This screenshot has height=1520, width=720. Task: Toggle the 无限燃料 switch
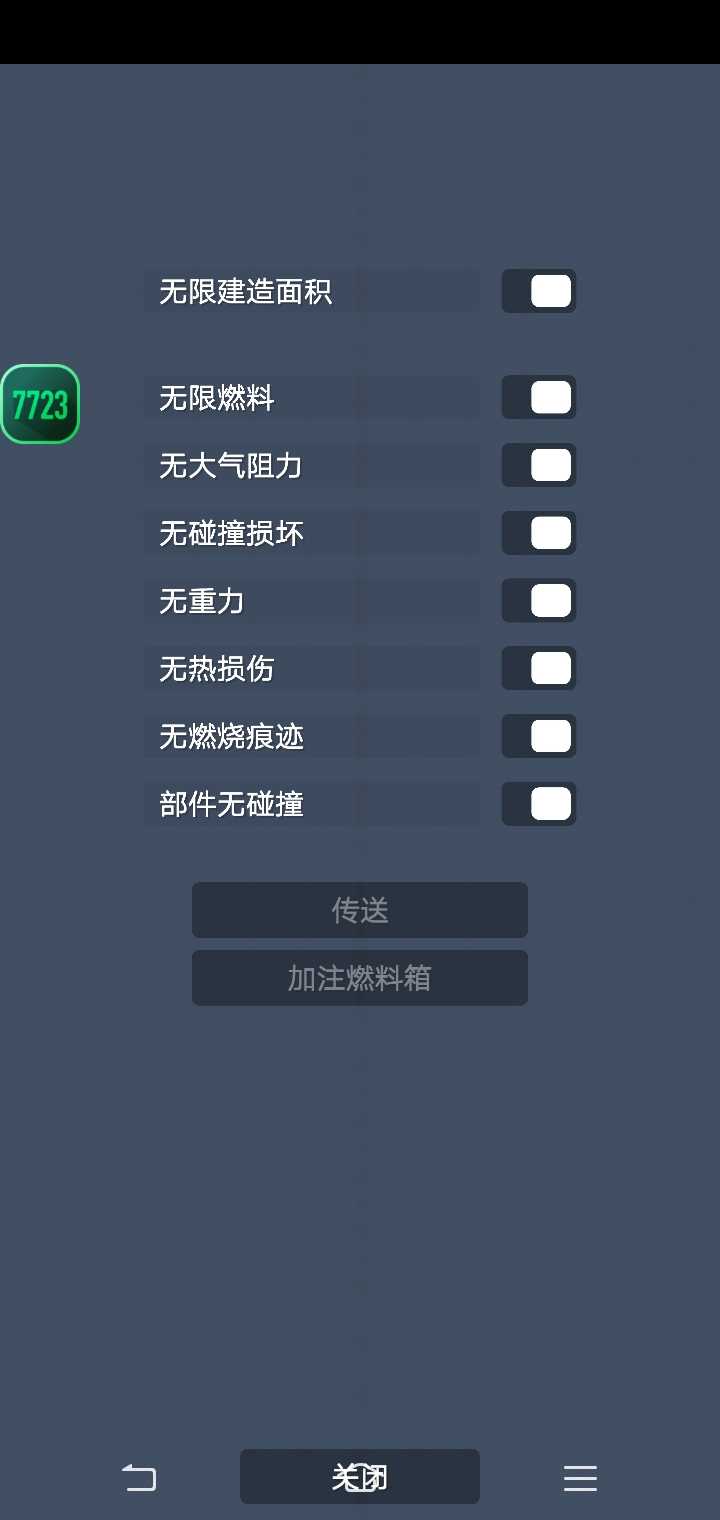point(539,398)
